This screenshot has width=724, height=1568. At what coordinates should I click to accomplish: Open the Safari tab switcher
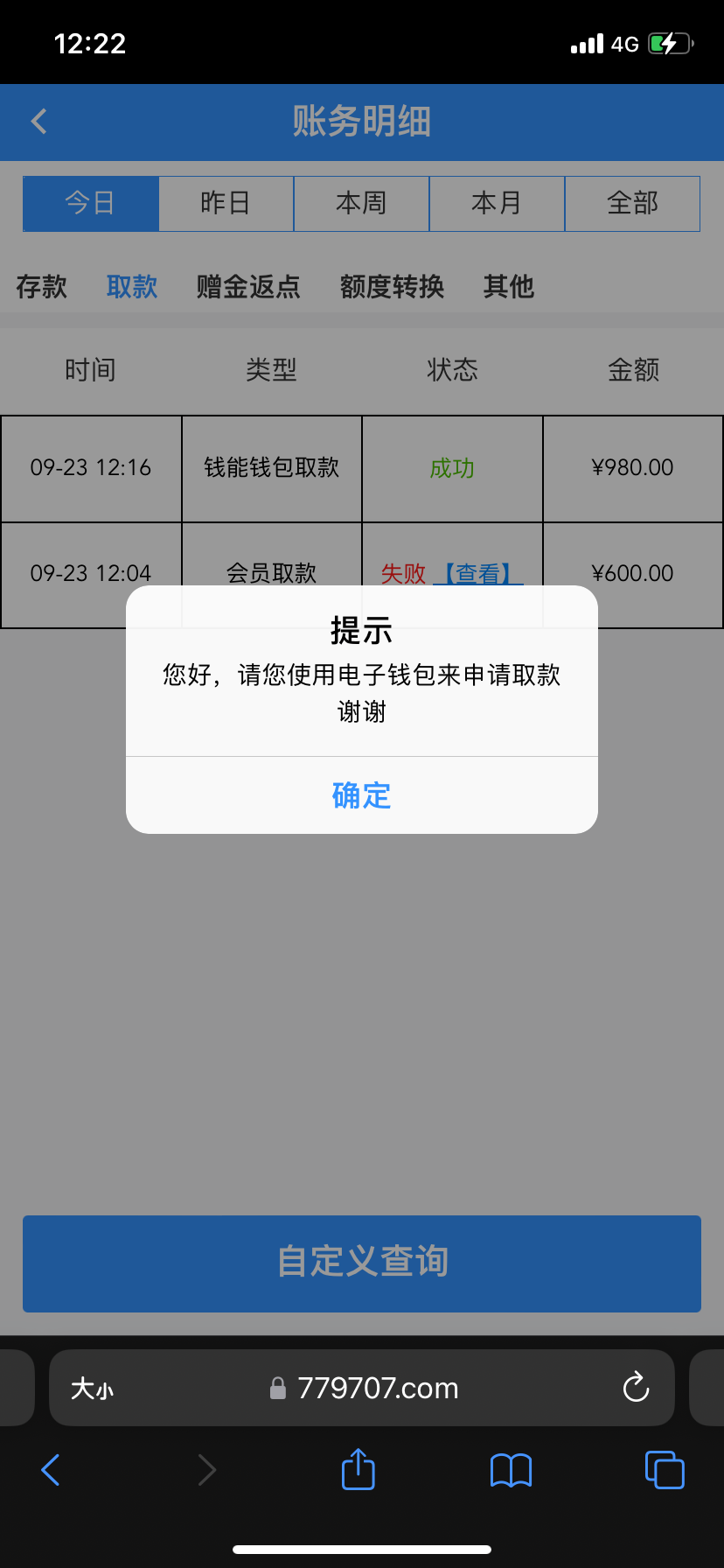[x=664, y=1470]
